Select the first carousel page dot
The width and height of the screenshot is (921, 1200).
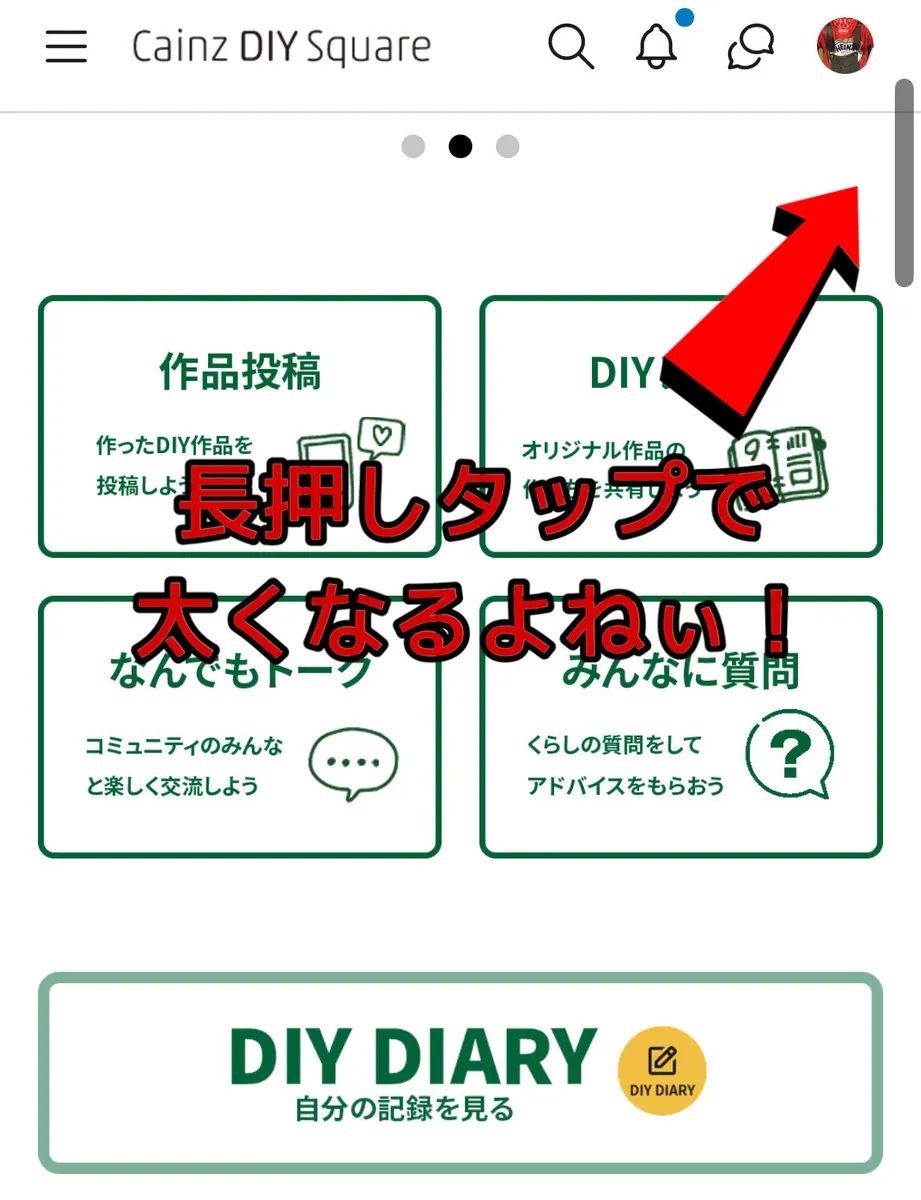[413, 147]
